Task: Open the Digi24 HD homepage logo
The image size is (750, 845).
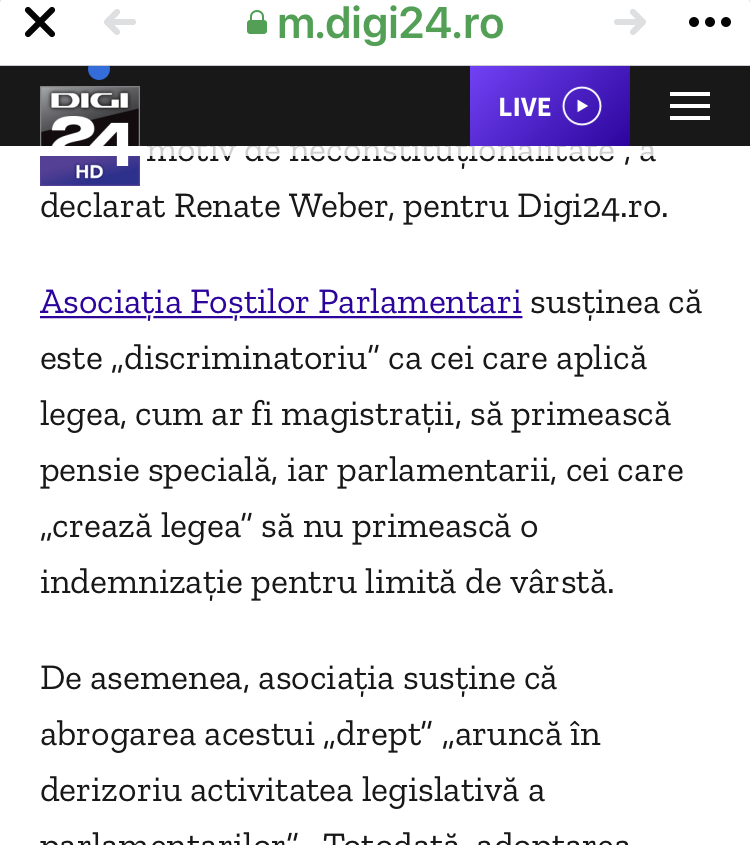Action: coord(89,134)
